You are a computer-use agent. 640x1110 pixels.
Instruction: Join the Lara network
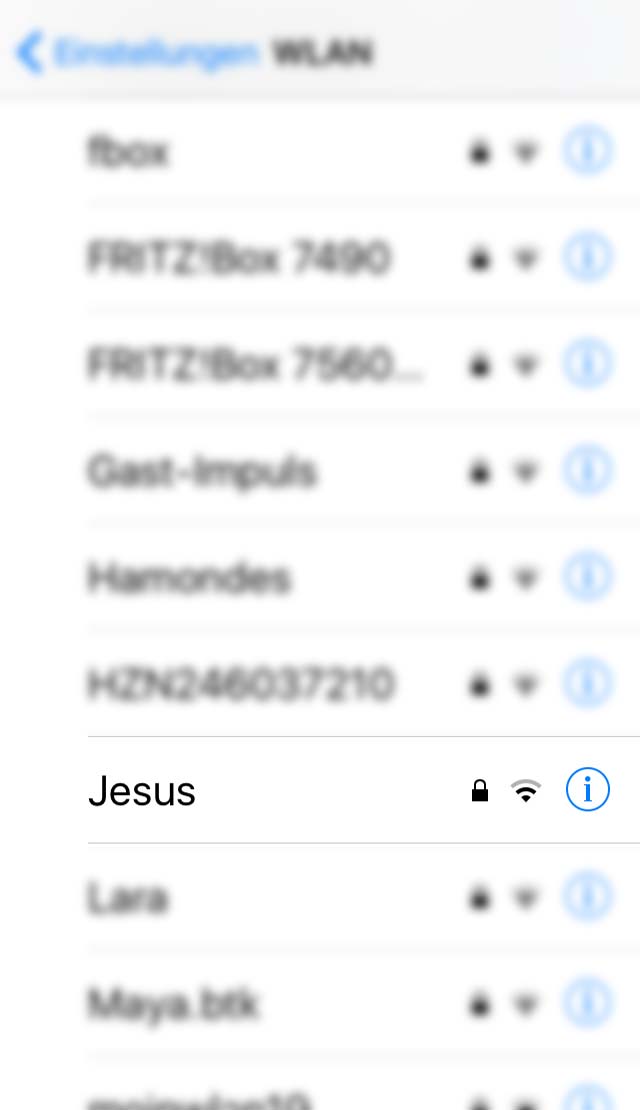point(128,898)
